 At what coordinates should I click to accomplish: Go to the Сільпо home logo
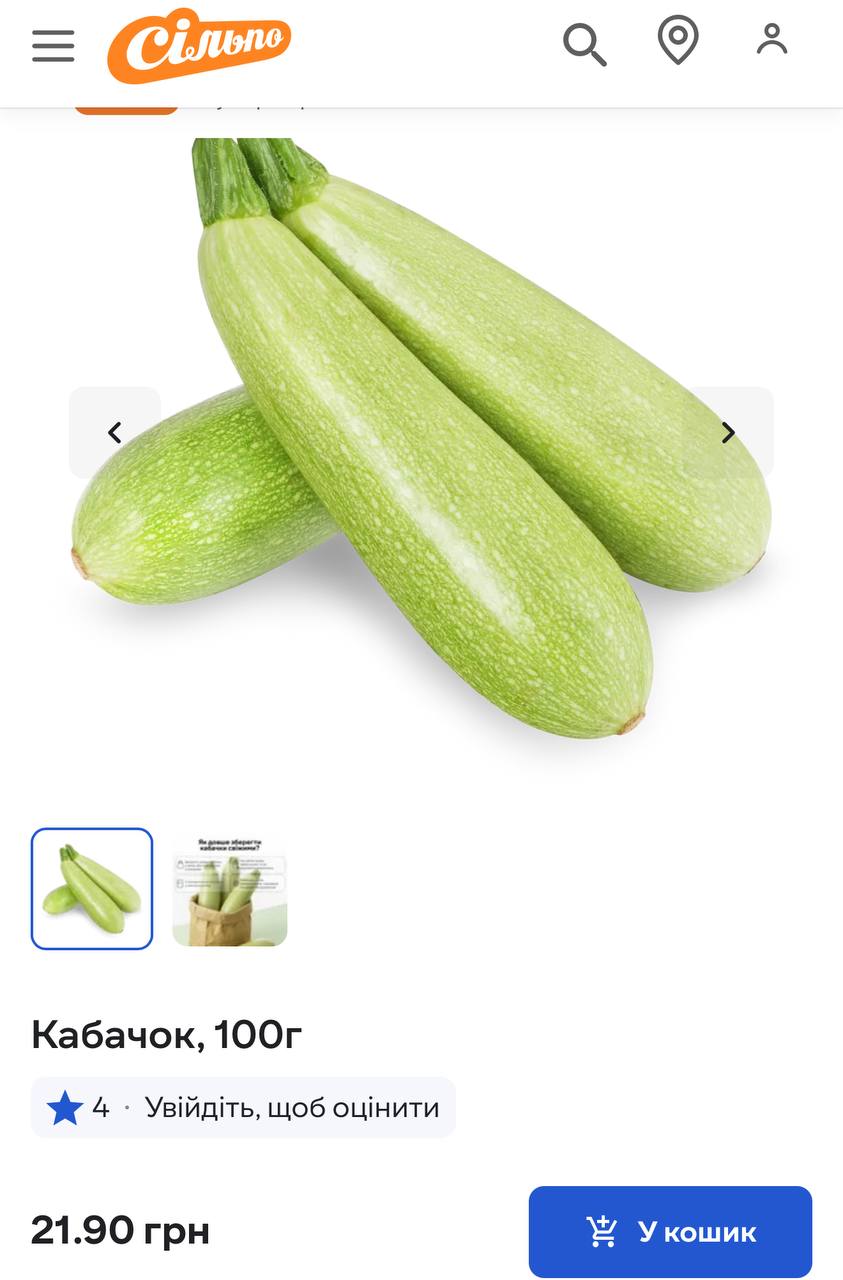pos(199,45)
